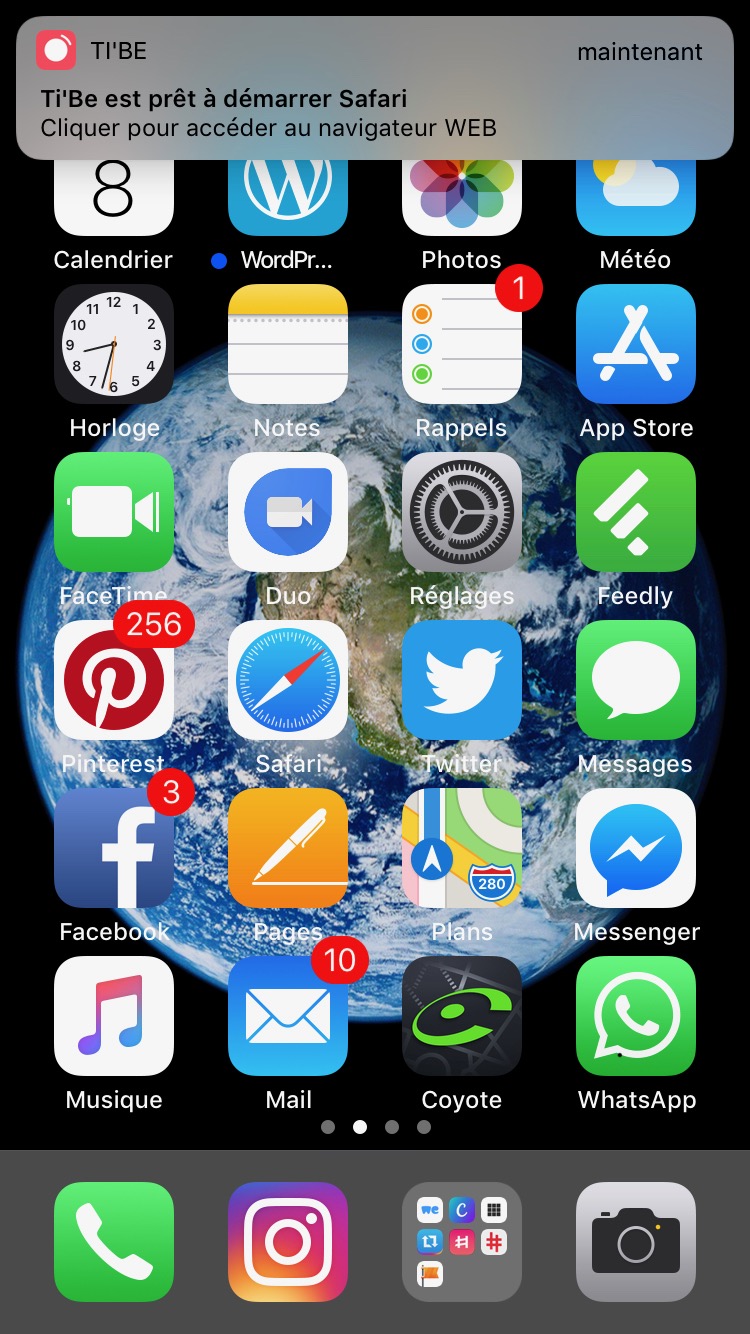750x1334 pixels.
Task: Open the app folder in dock
Action: 462,1242
